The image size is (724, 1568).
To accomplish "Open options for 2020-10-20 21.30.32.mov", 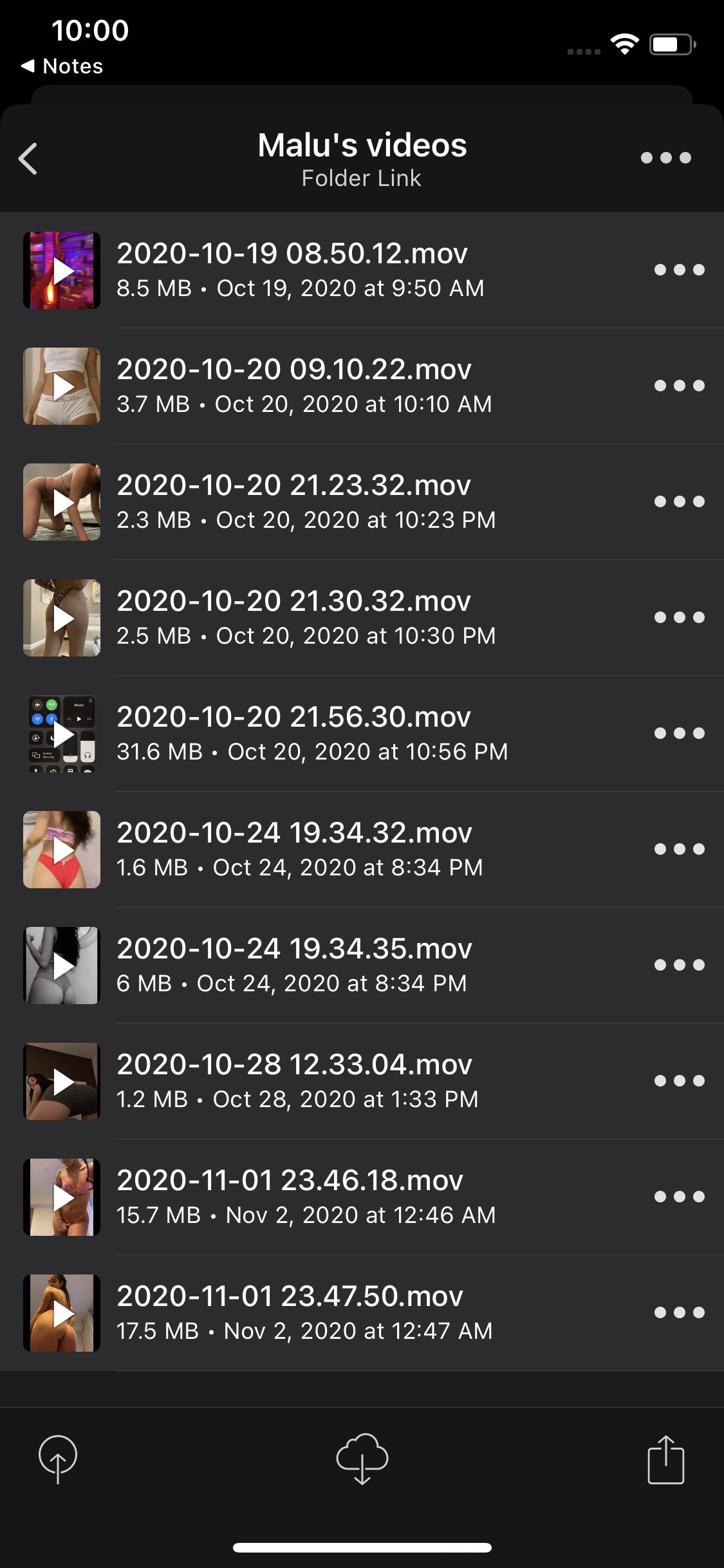I will (679, 617).
